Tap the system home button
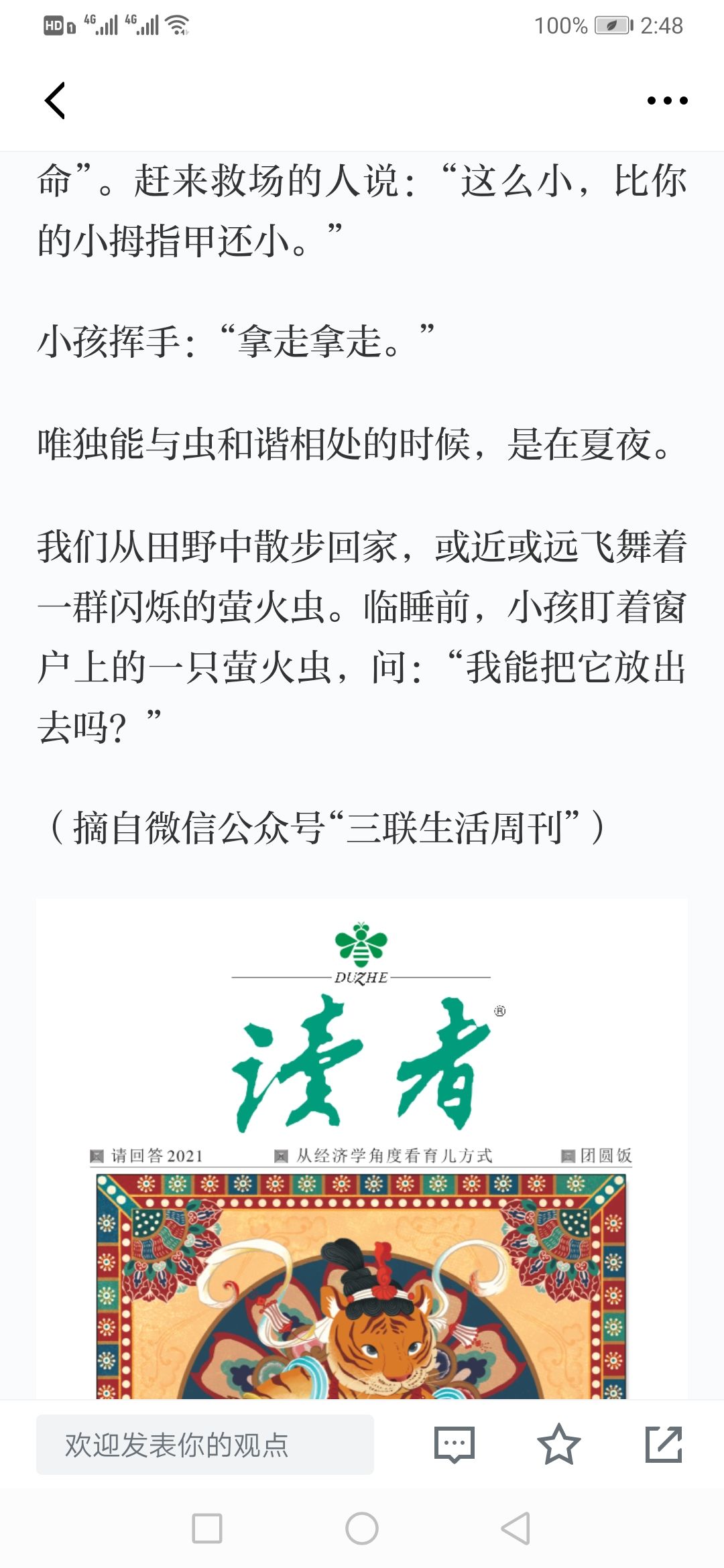The image size is (724, 1568). click(362, 1528)
